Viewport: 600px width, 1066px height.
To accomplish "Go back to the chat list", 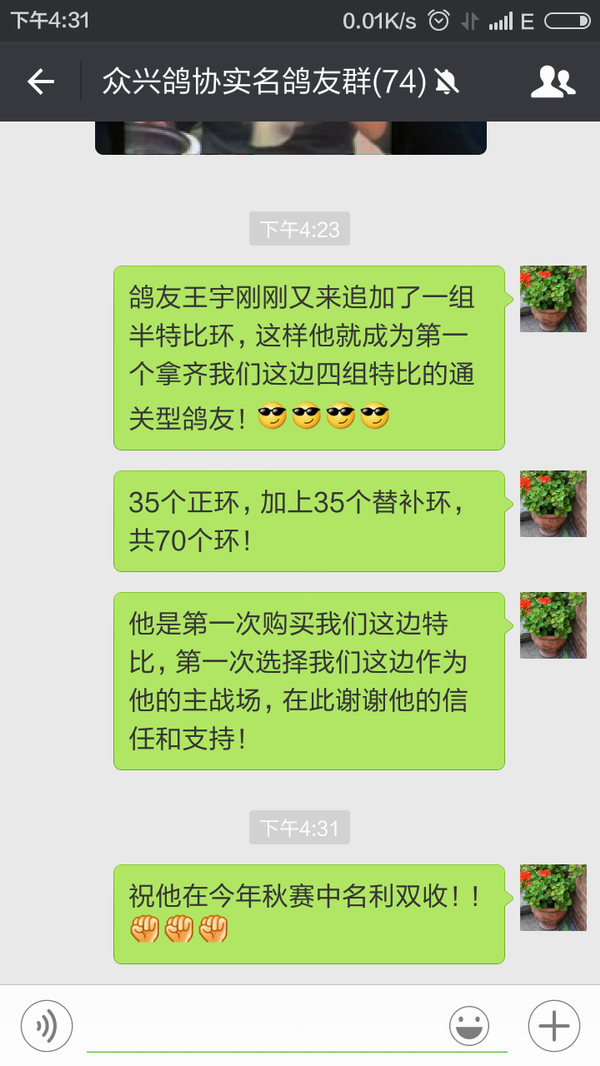I will [x=41, y=82].
